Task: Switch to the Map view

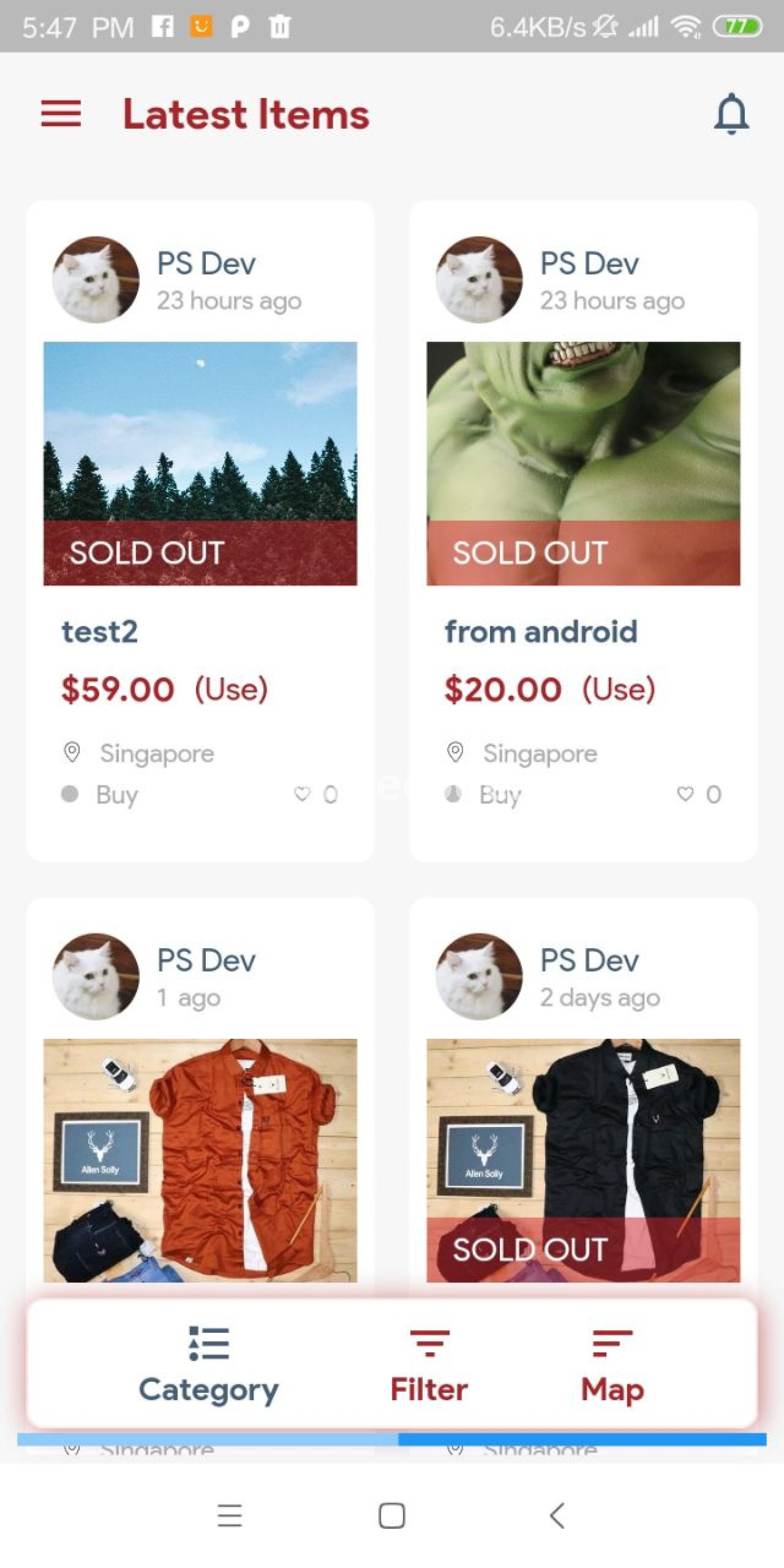Action: [612, 1365]
